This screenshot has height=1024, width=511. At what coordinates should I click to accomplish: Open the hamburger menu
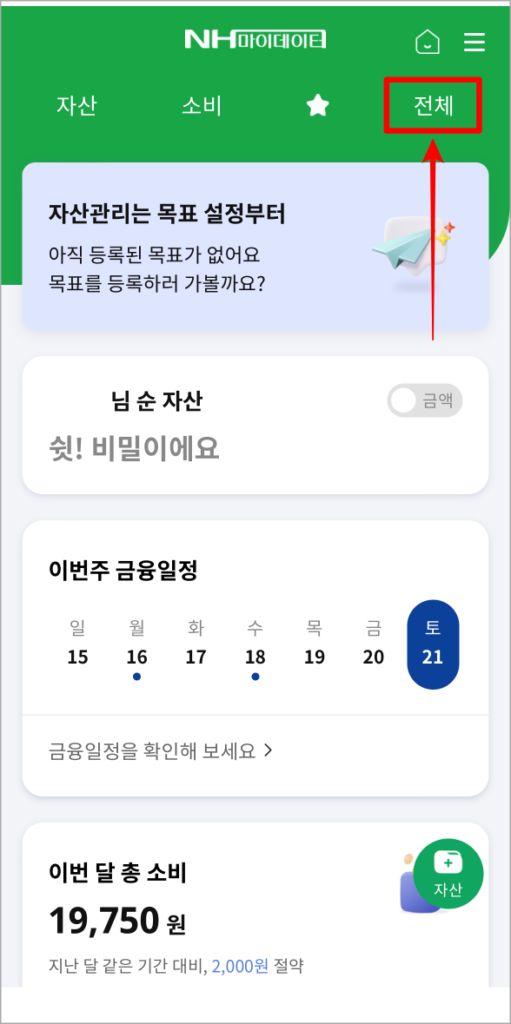[x=474, y=42]
